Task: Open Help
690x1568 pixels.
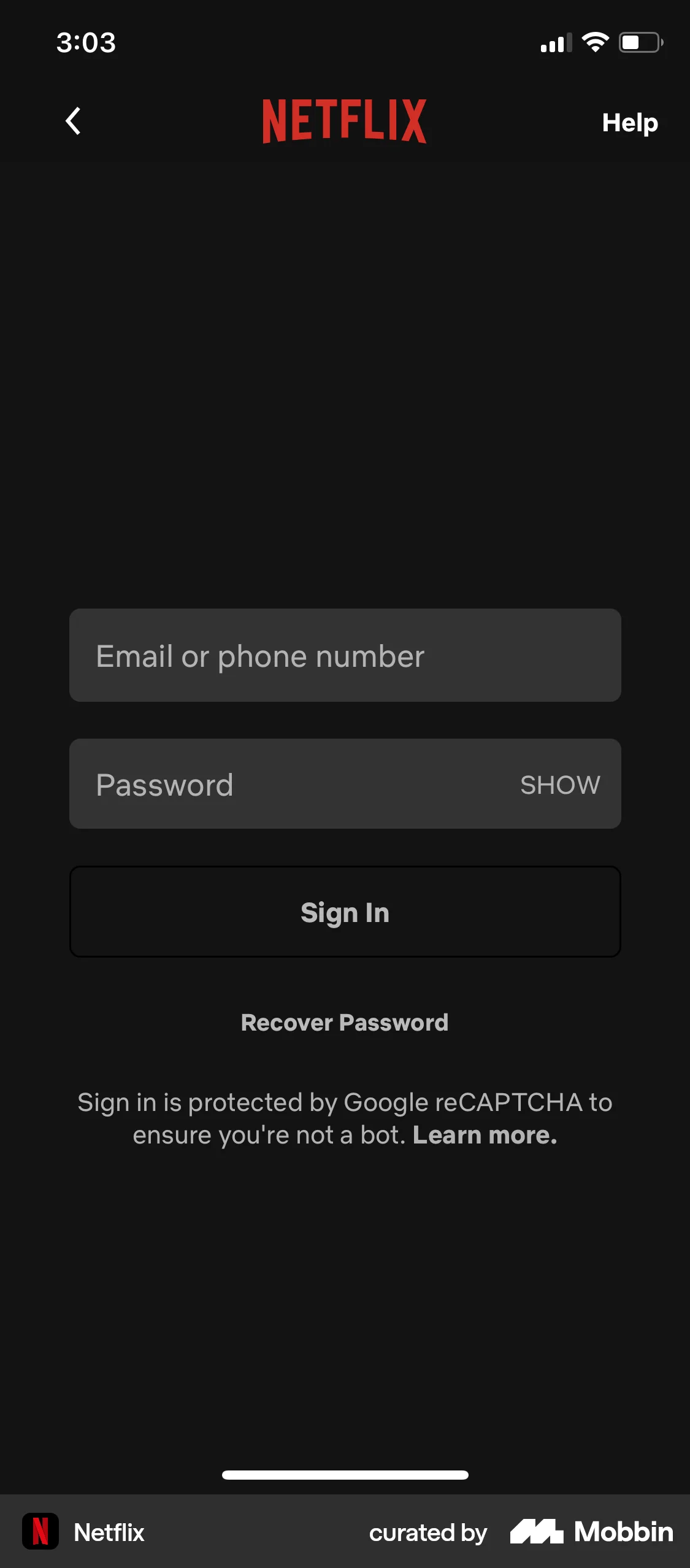Action: tap(629, 123)
